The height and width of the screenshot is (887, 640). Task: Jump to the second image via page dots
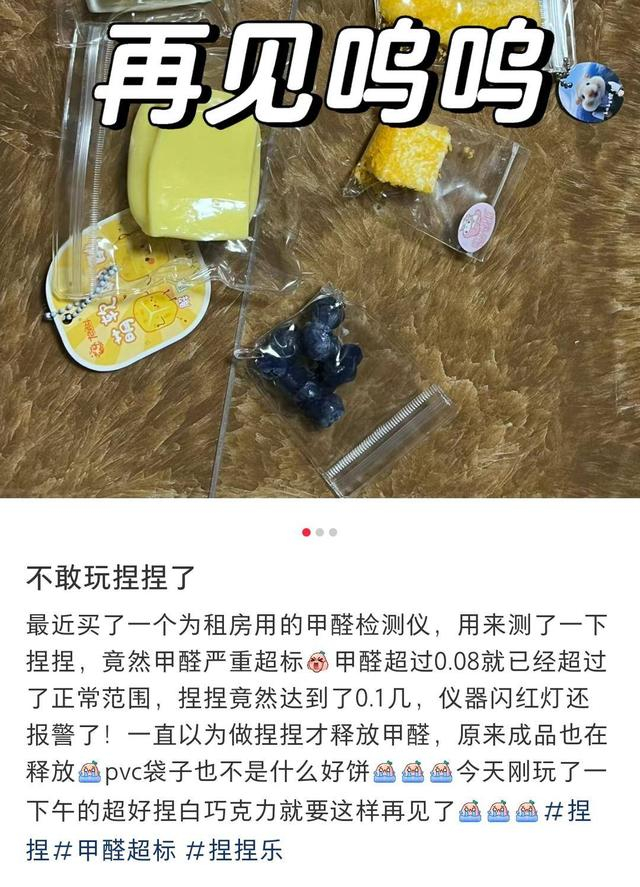pyautogui.click(x=320, y=532)
